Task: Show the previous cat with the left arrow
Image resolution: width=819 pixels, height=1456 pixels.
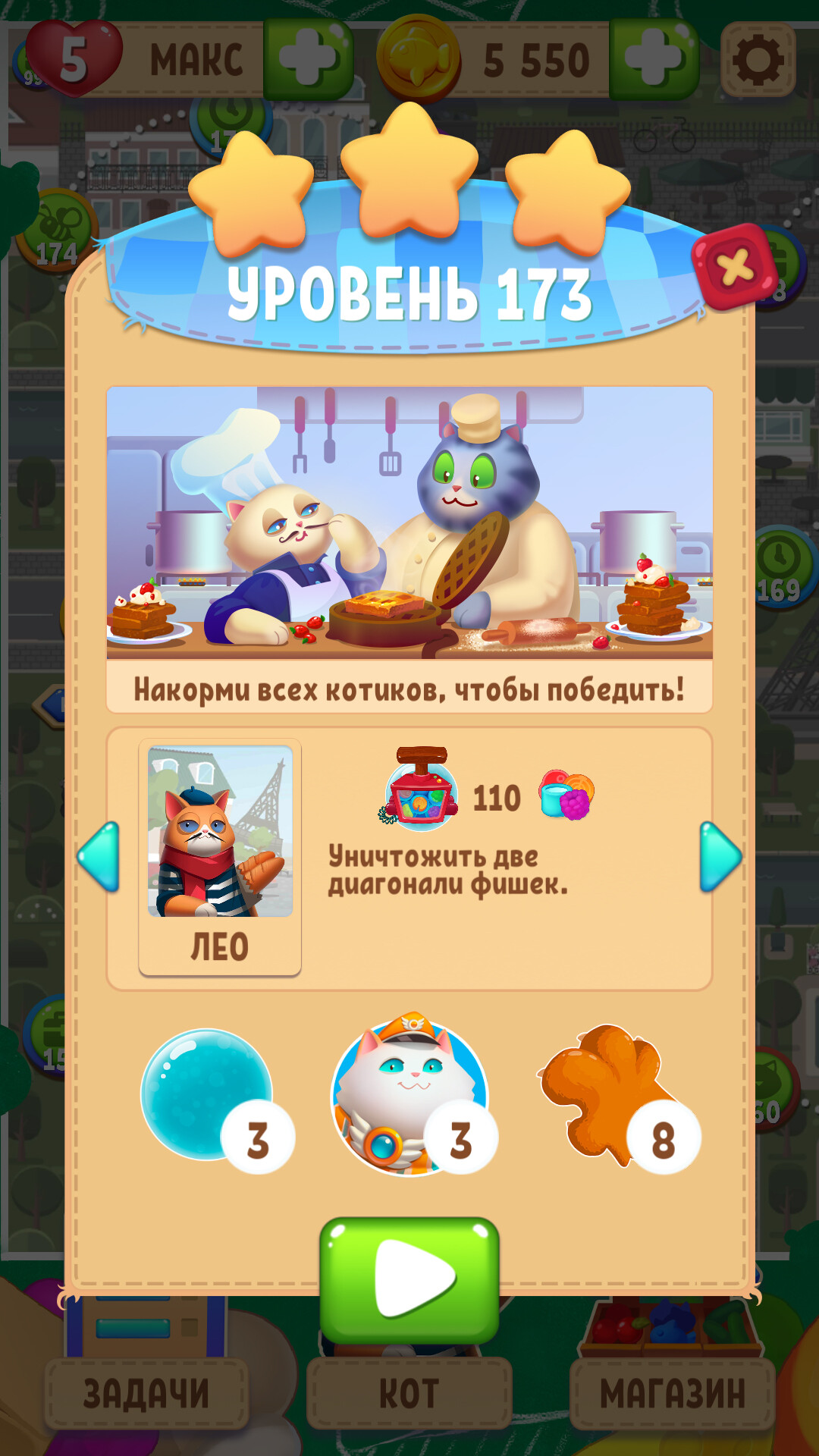Action: [x=100, y=857]
